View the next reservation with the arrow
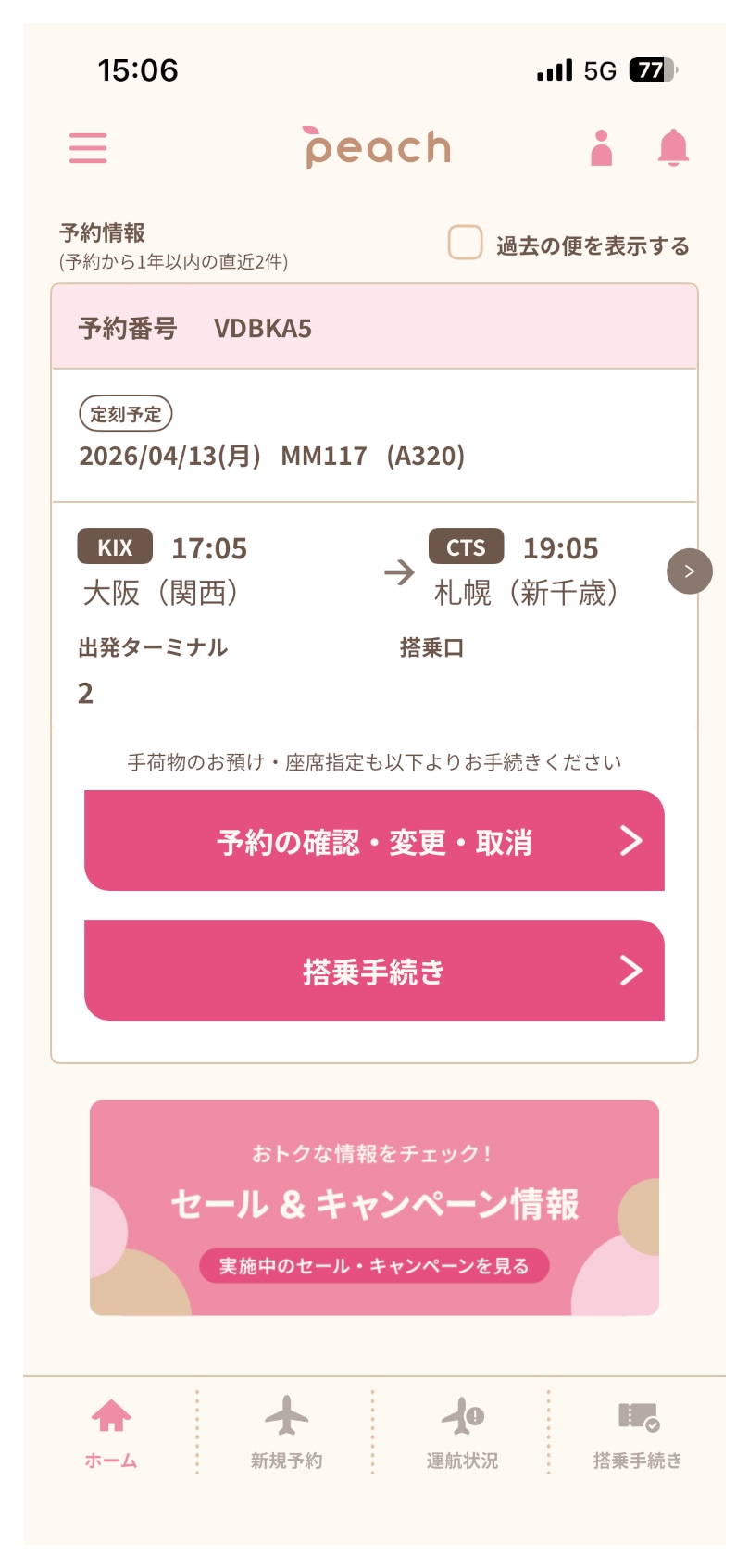The width and height of the screenshot is (749, 1568). pos(689,571)
